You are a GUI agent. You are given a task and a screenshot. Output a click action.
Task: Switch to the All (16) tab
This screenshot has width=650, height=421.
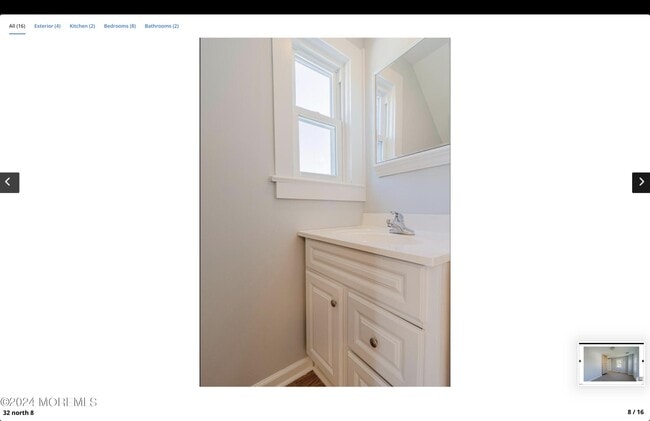(17, 26)
